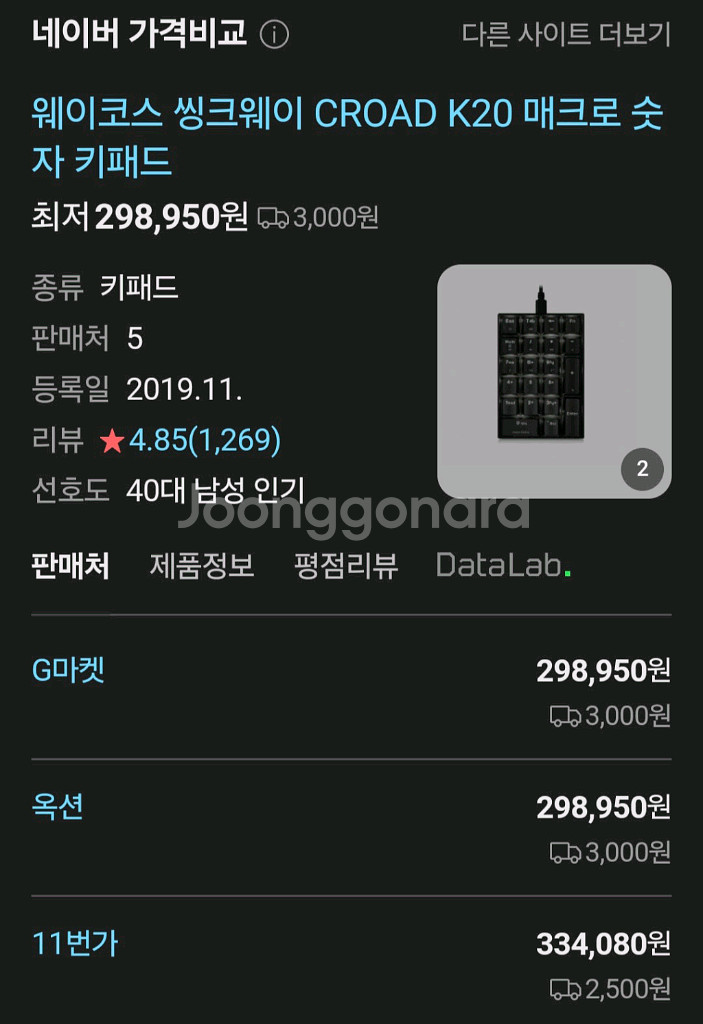View the keypad product image
This screenshot has width=703, height=1024.
click(554, 381)
